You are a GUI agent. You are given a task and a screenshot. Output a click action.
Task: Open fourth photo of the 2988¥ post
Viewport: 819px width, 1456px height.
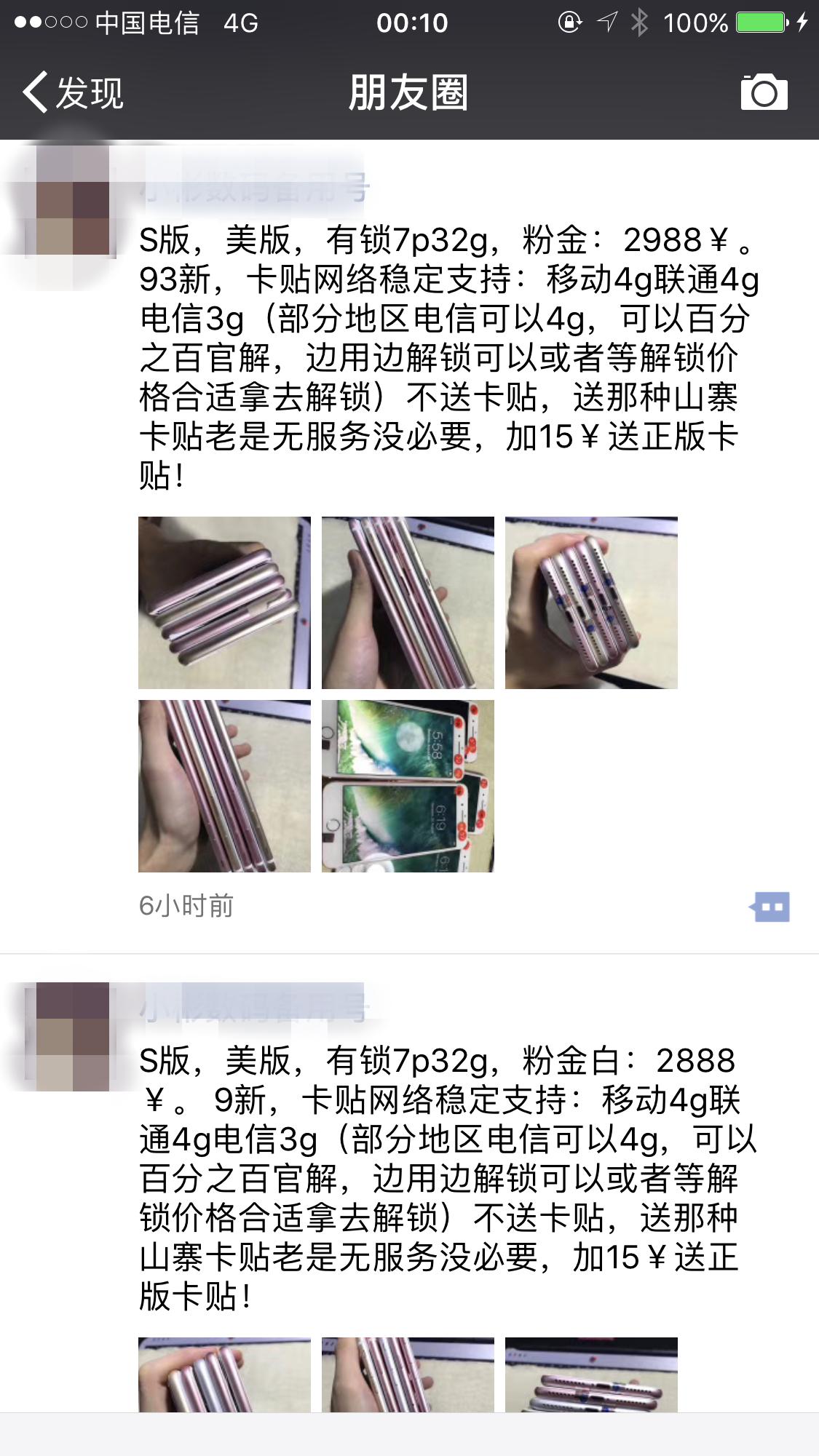pos(224,786)
